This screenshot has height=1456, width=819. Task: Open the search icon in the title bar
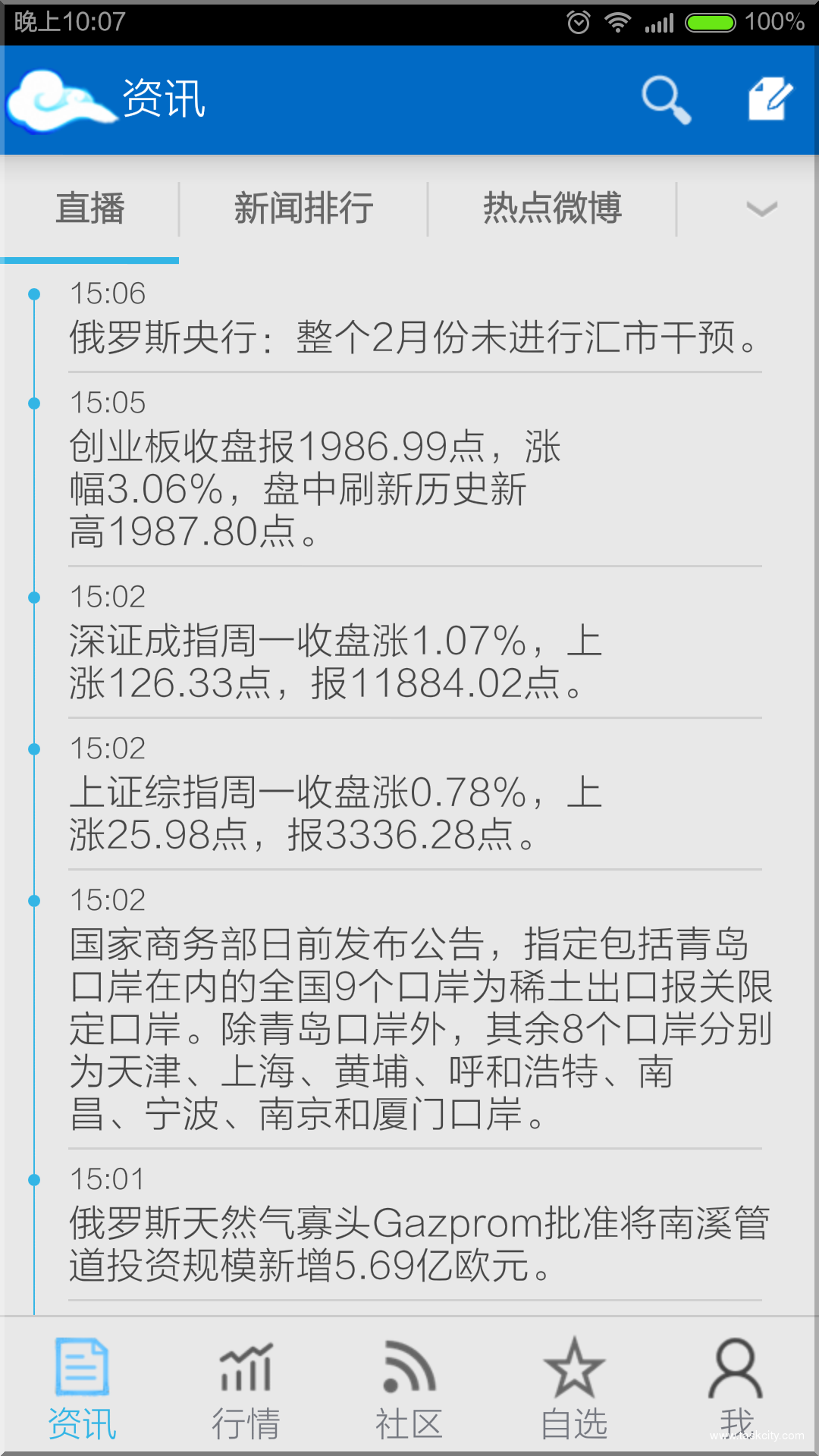(666, 99)
